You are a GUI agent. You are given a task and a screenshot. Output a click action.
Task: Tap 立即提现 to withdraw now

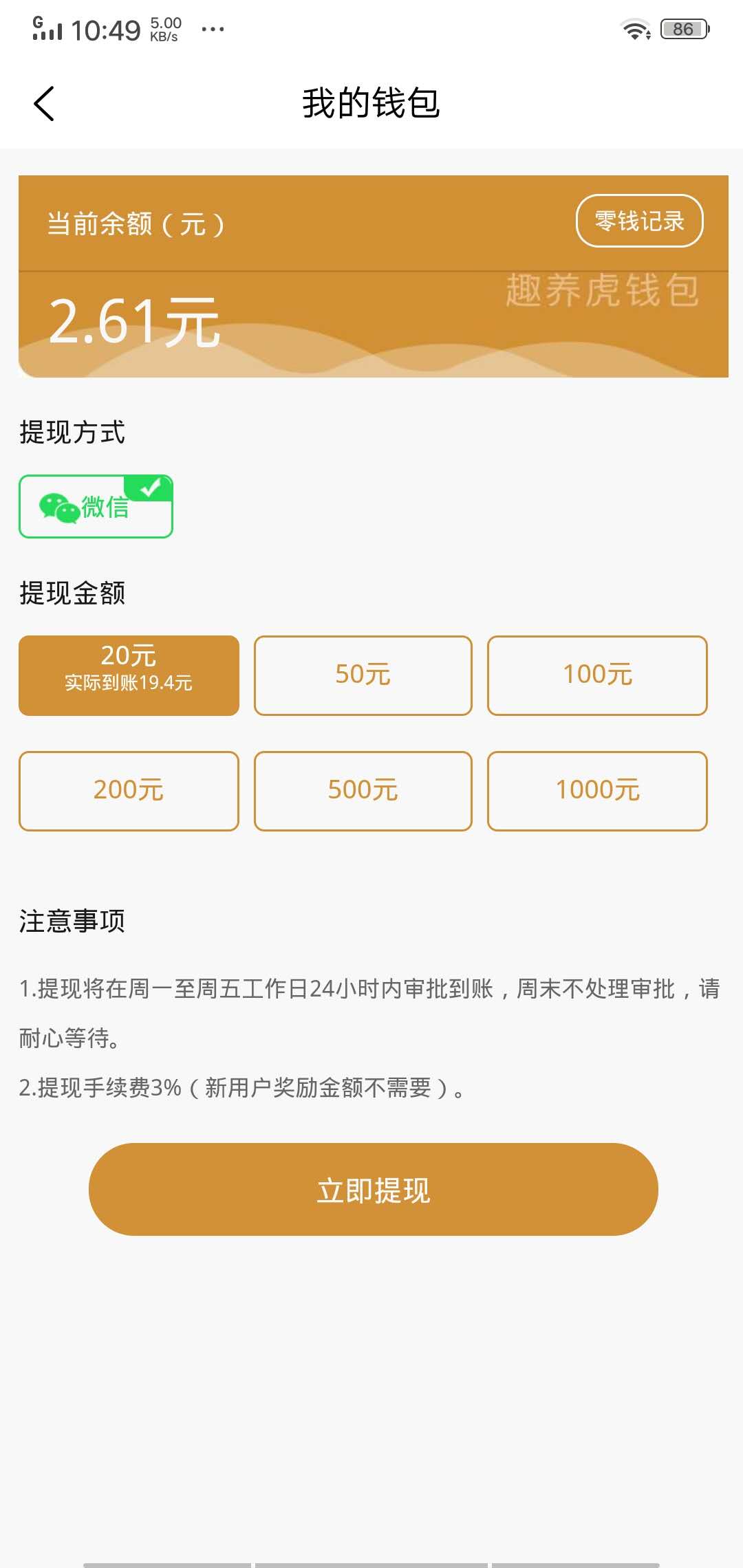tap(371, 1189)
